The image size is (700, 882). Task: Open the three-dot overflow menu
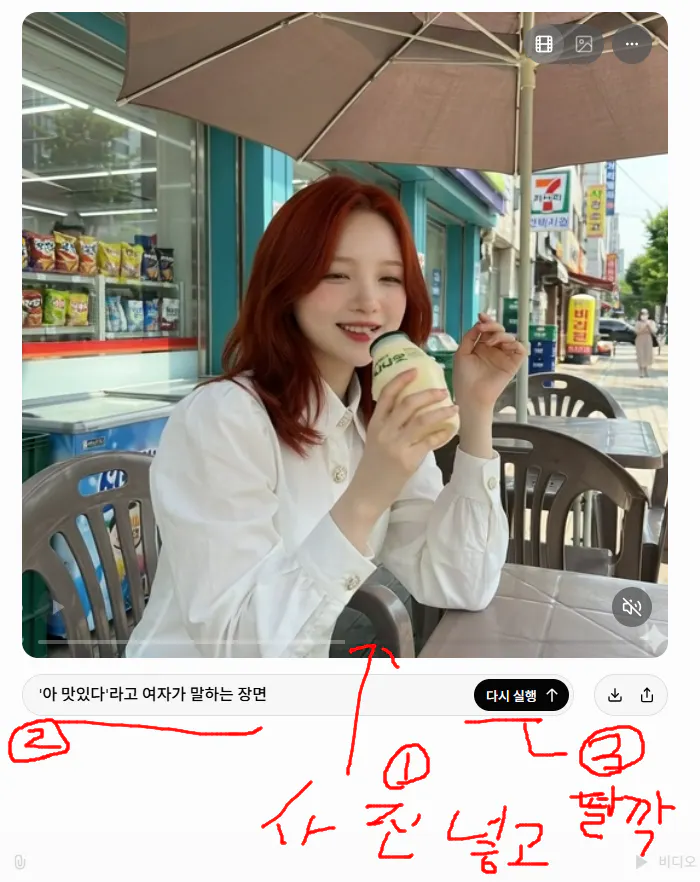(632, 44)
